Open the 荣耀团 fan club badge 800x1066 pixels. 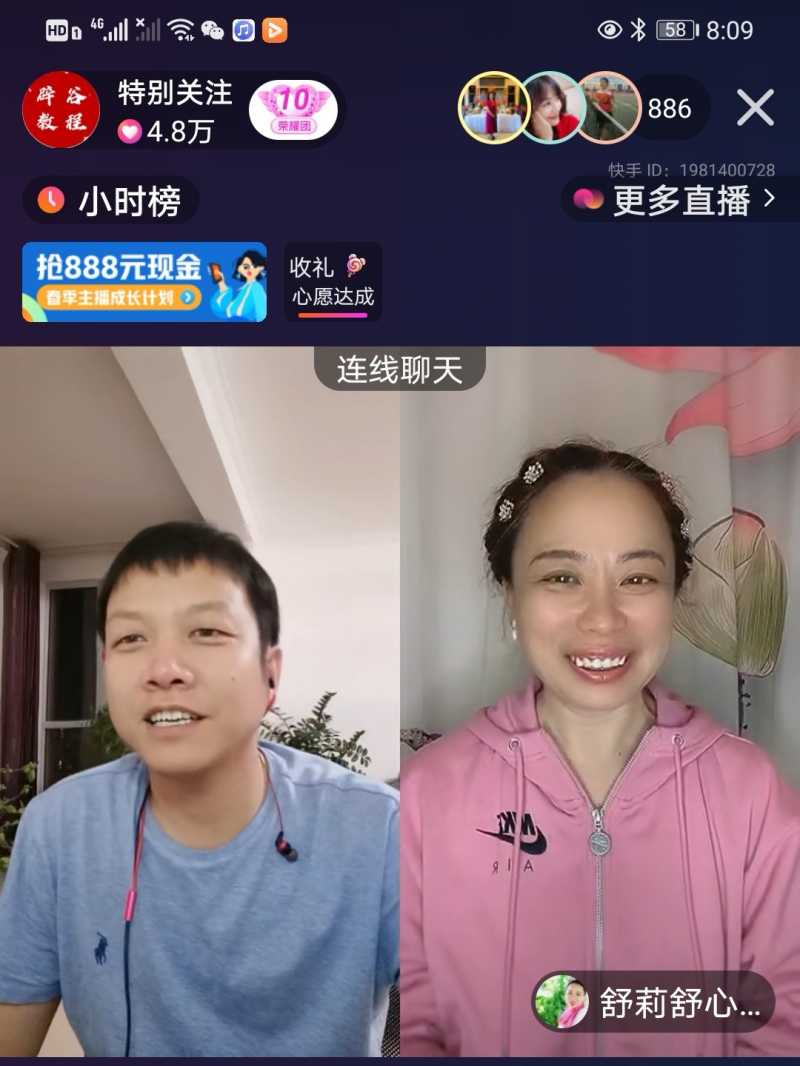293,110
